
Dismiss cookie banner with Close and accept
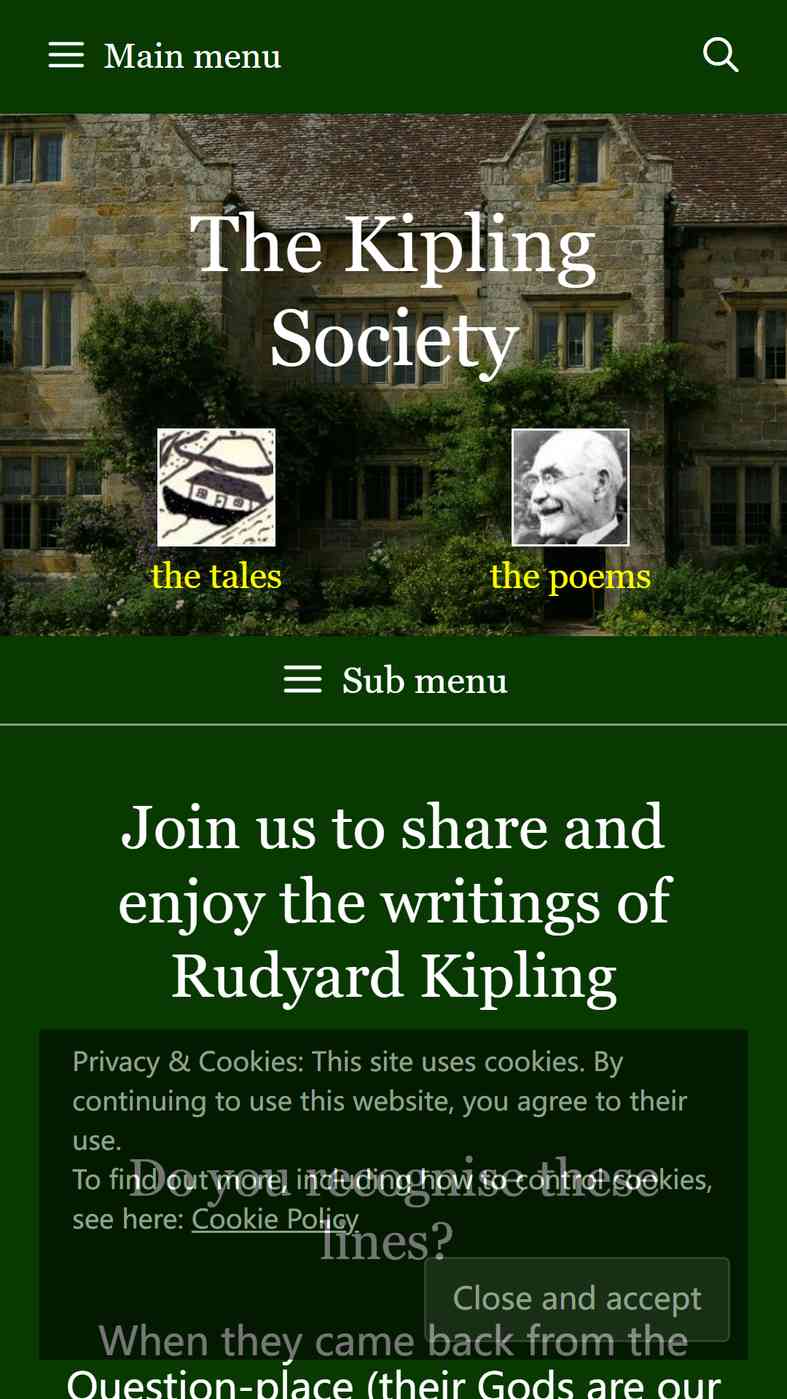point(577,1298)
